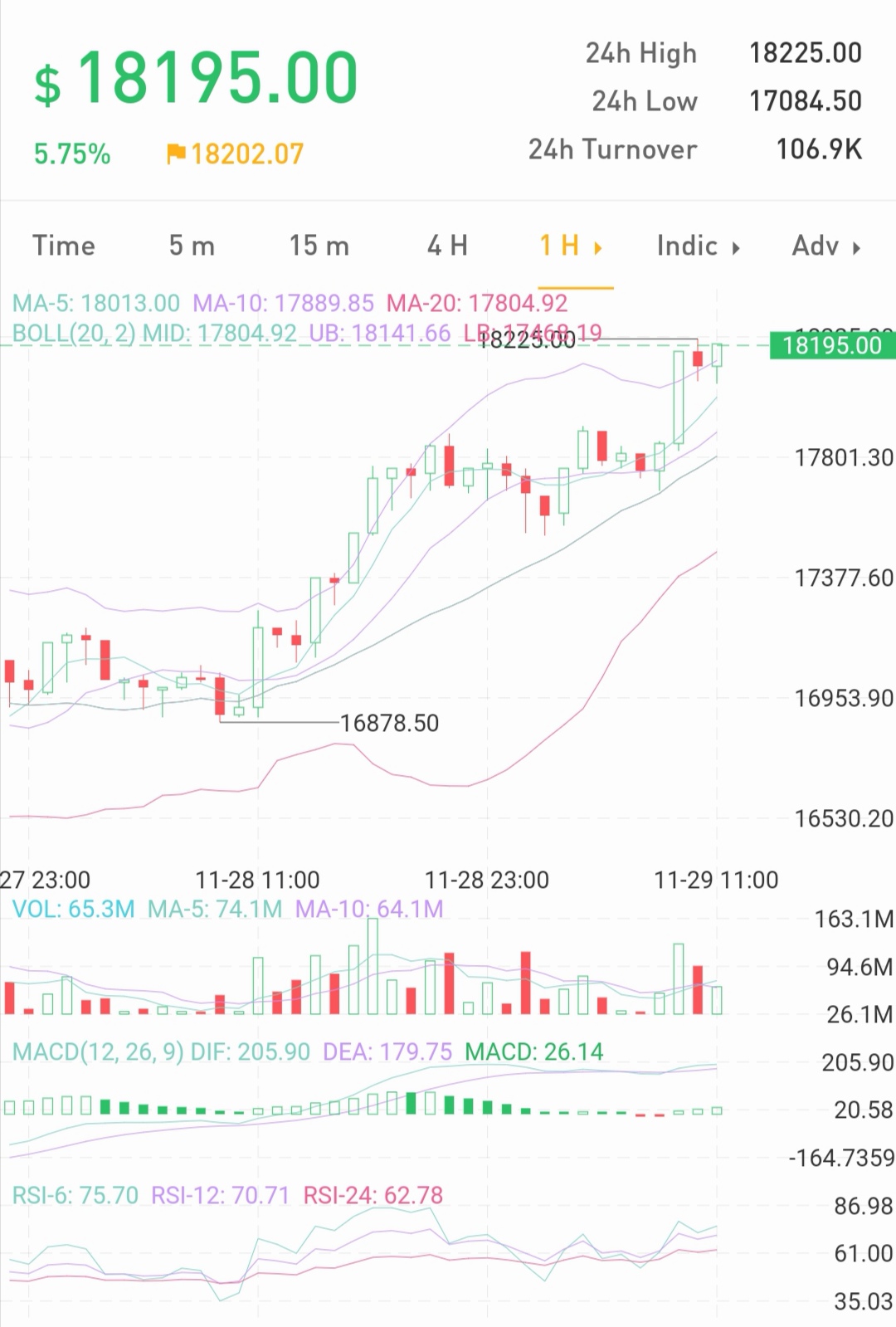
Task: Switch to the 15 m timeframe tab
Action: click(319, 246)
